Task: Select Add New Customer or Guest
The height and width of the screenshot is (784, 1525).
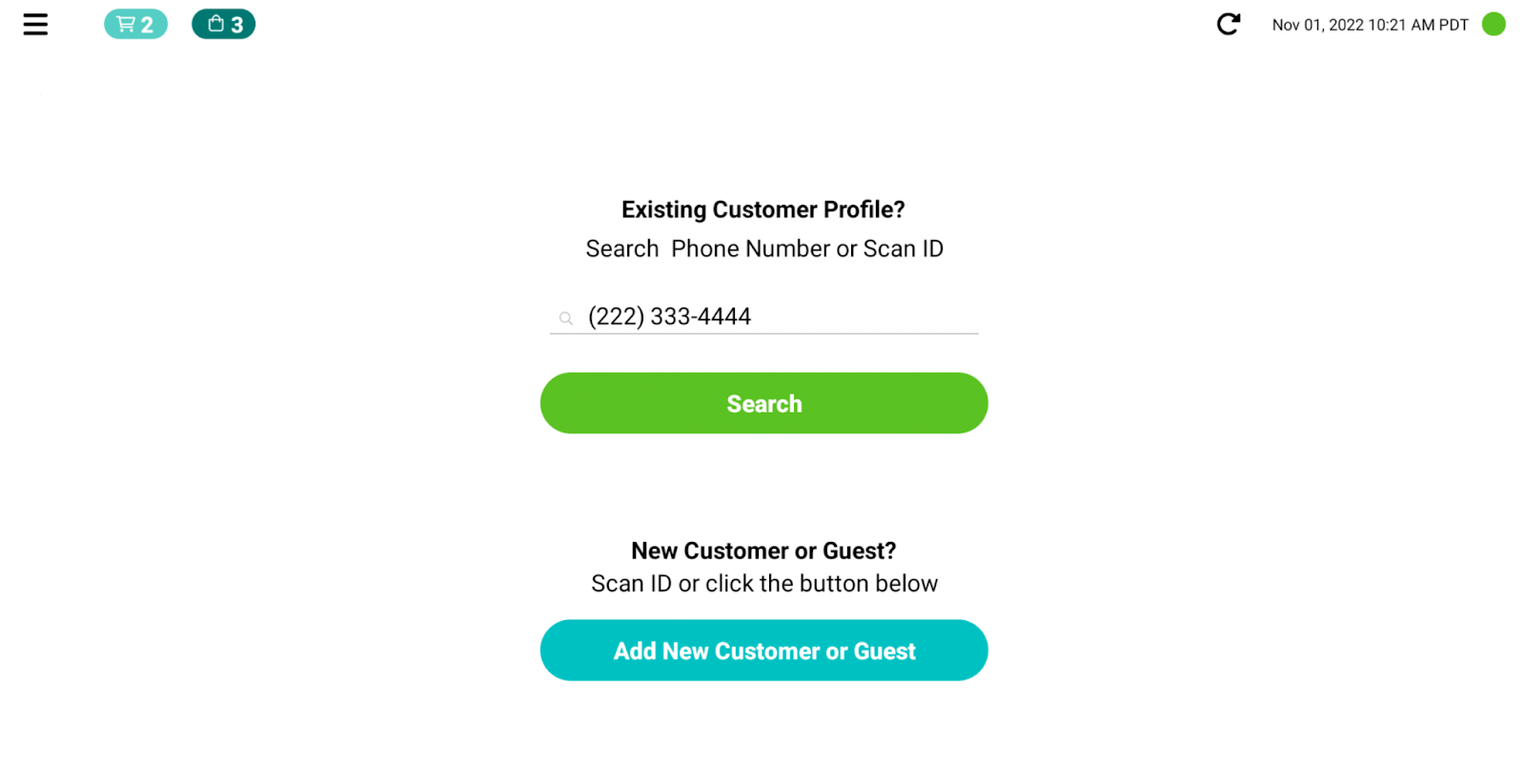Action: click(763, 651)
